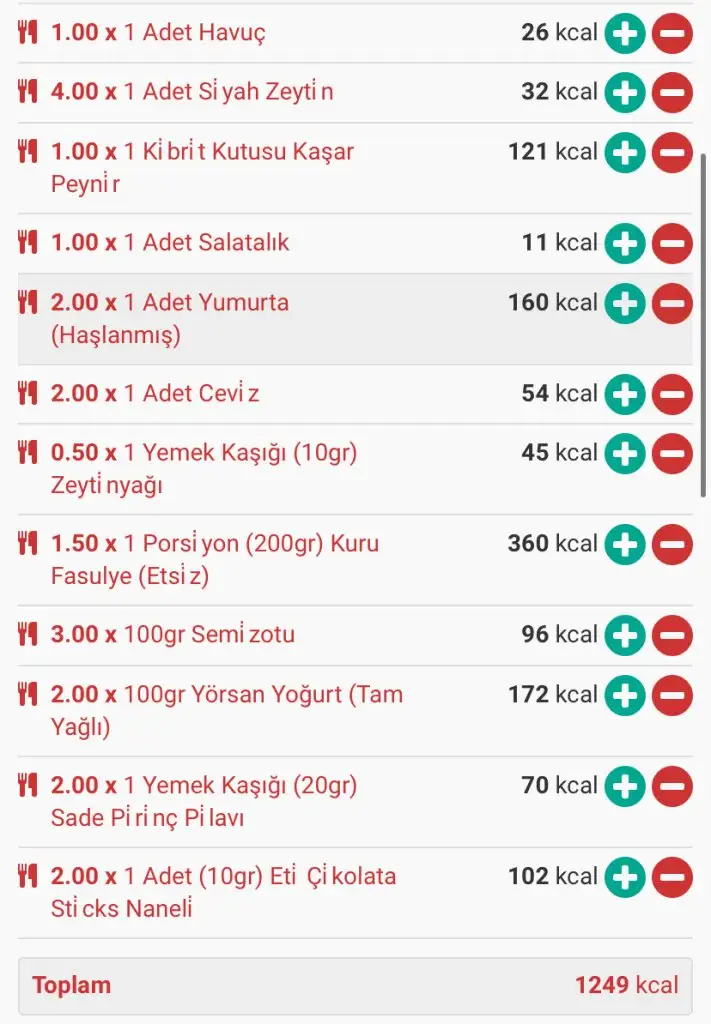This screenshot has height=1024, width=711.
Task: Increase the Havuç quantity with plus
Action: [x=625, y=33]
